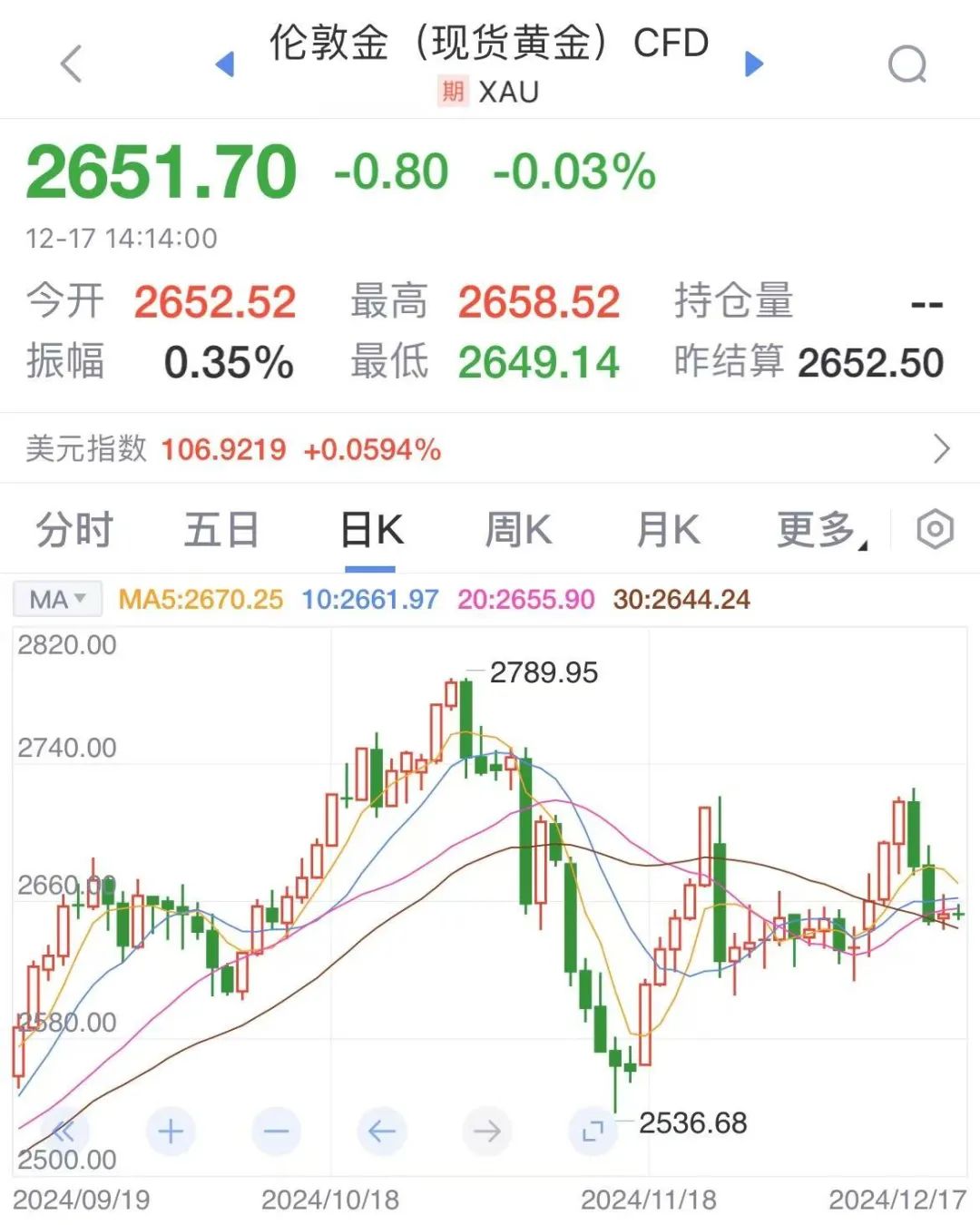This screenshot has width=980, height=1225.
Task: Enter fullscreen chart with the resize icon
Action: tap(593, 1132)
